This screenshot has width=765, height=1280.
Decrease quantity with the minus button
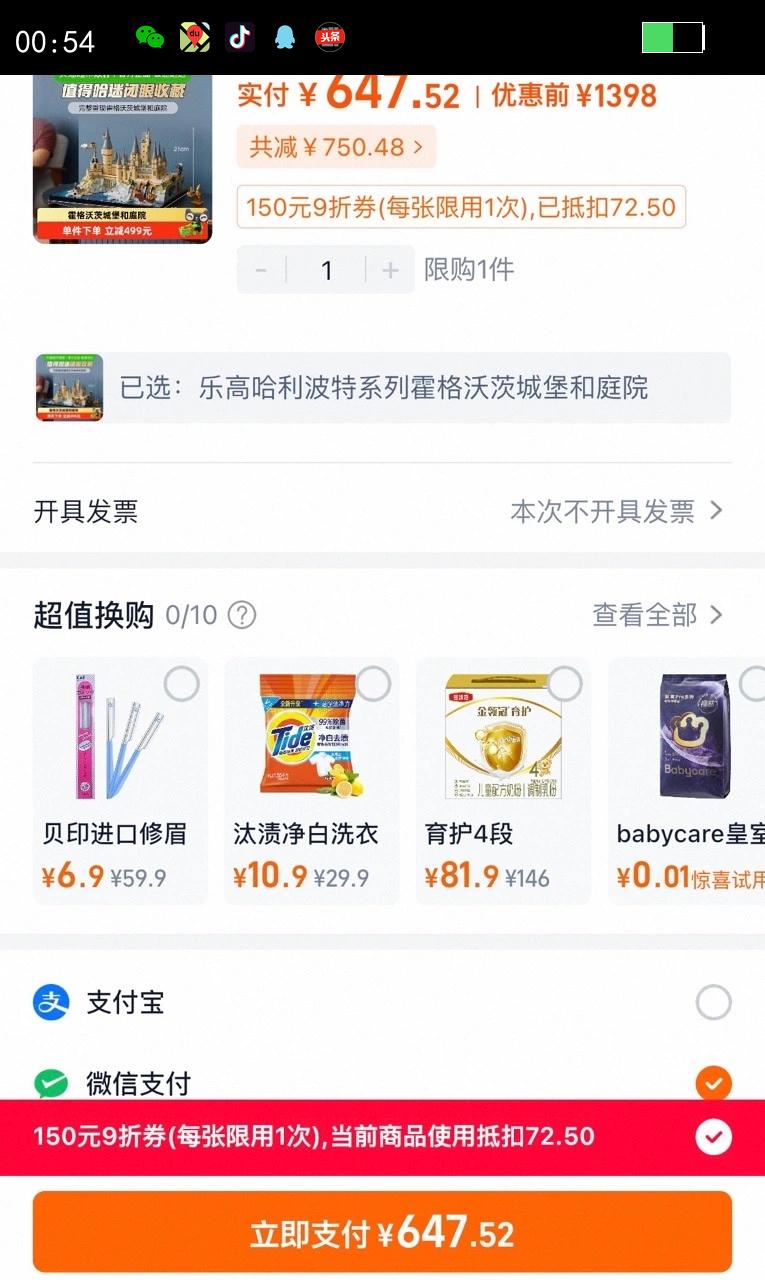pos(262,270)
